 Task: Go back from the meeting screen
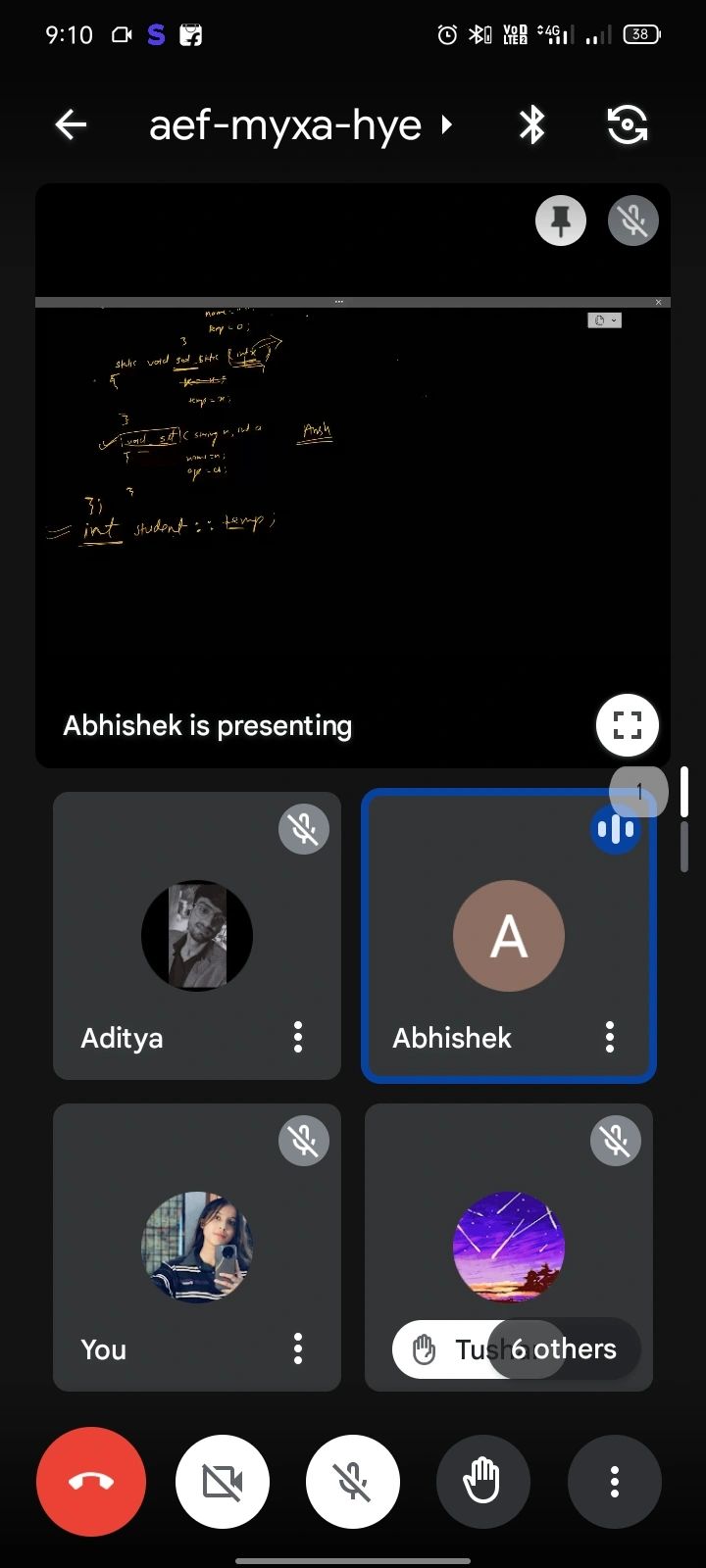71,124
